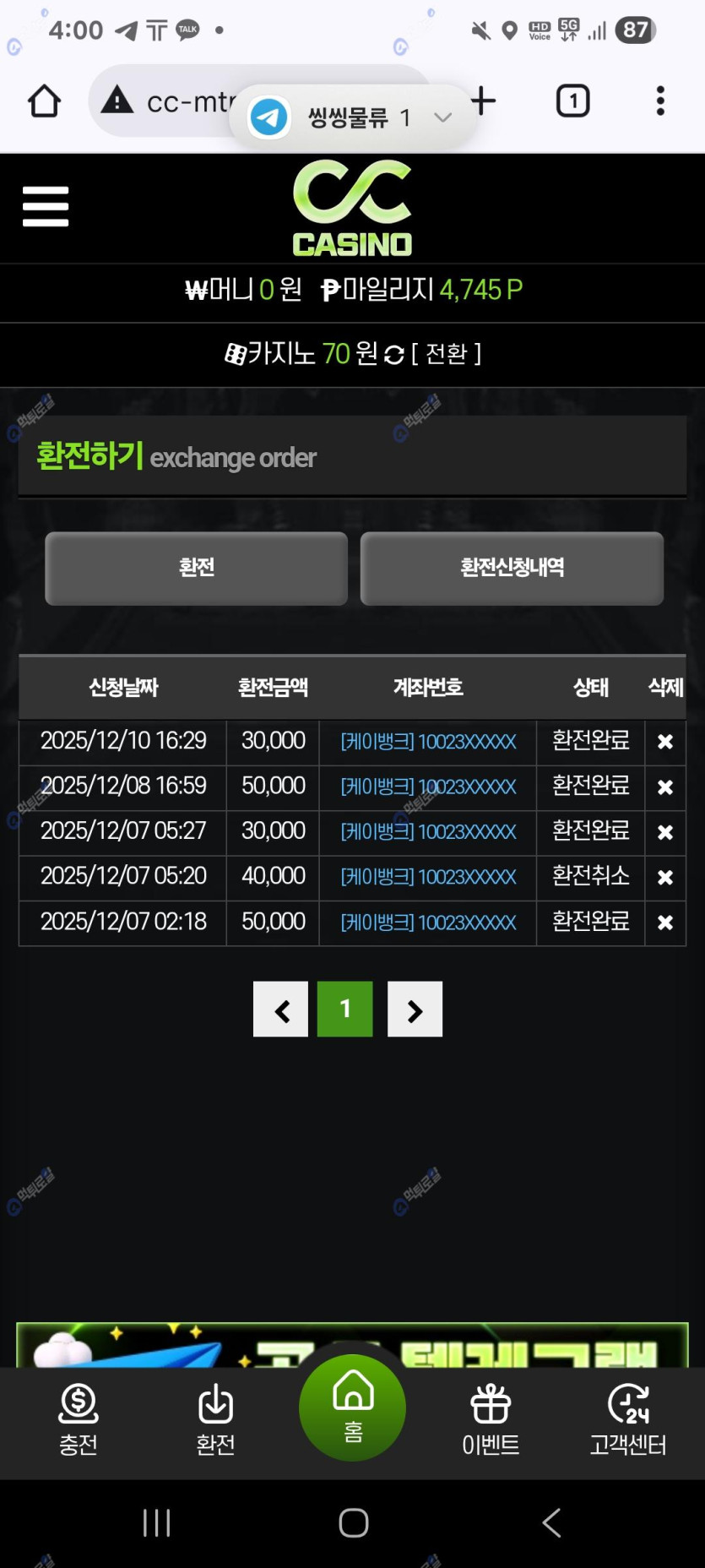Screen dimensions: 705x1568
Task: Open a new browser tab
Action: pos(483,101)
